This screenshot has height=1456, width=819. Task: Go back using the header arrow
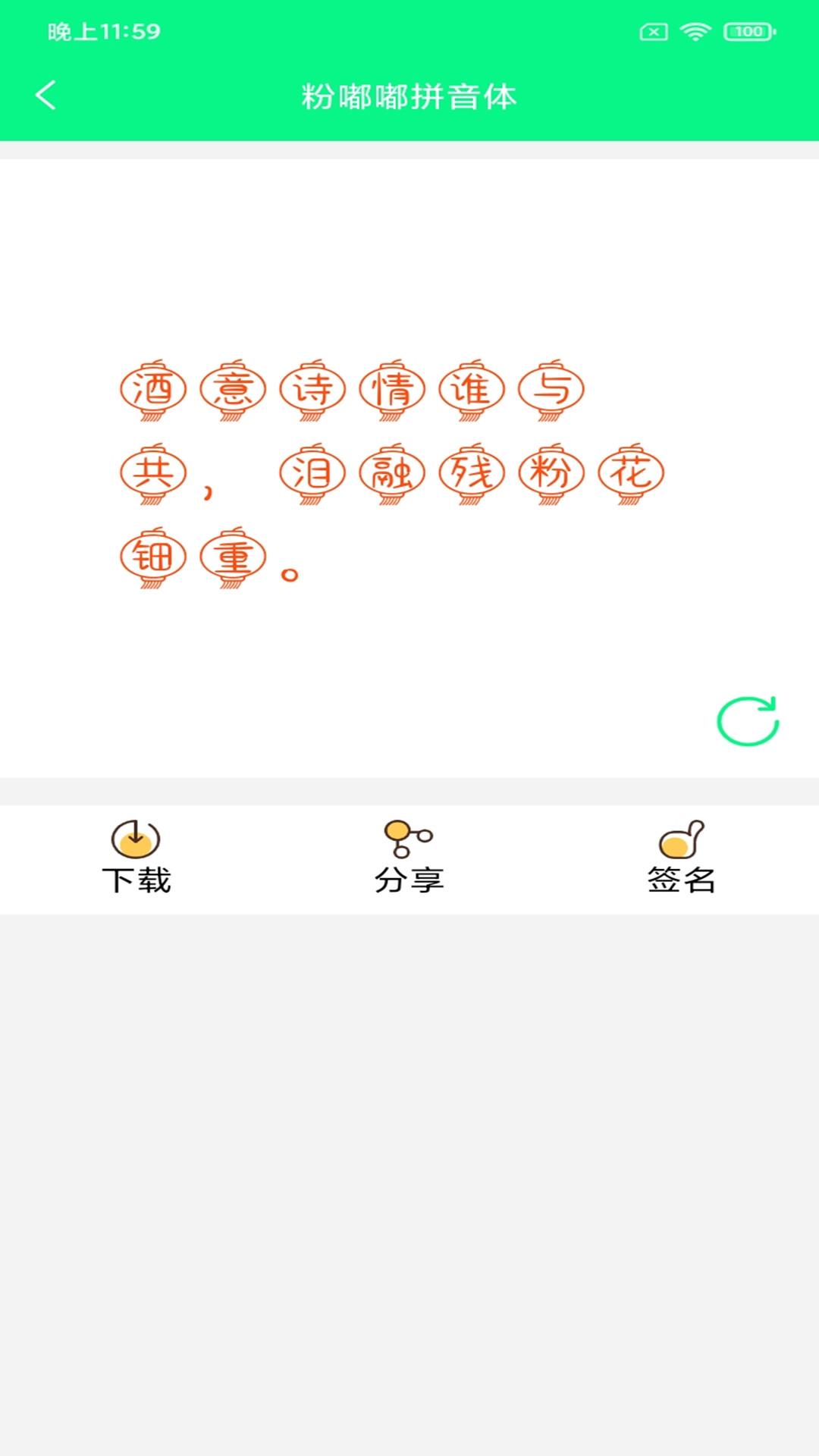45,96
